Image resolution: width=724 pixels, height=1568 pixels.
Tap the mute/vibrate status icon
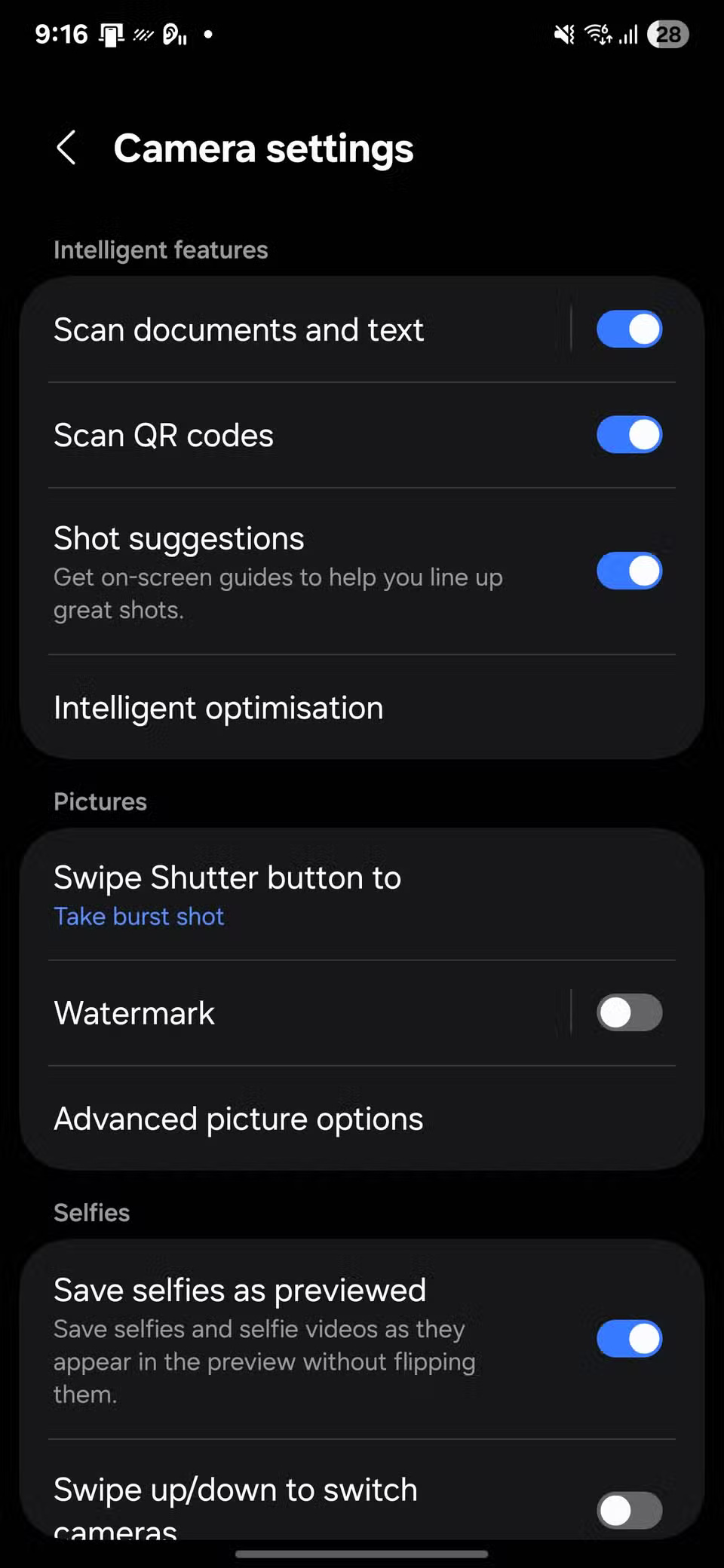(x=563, y=34)
